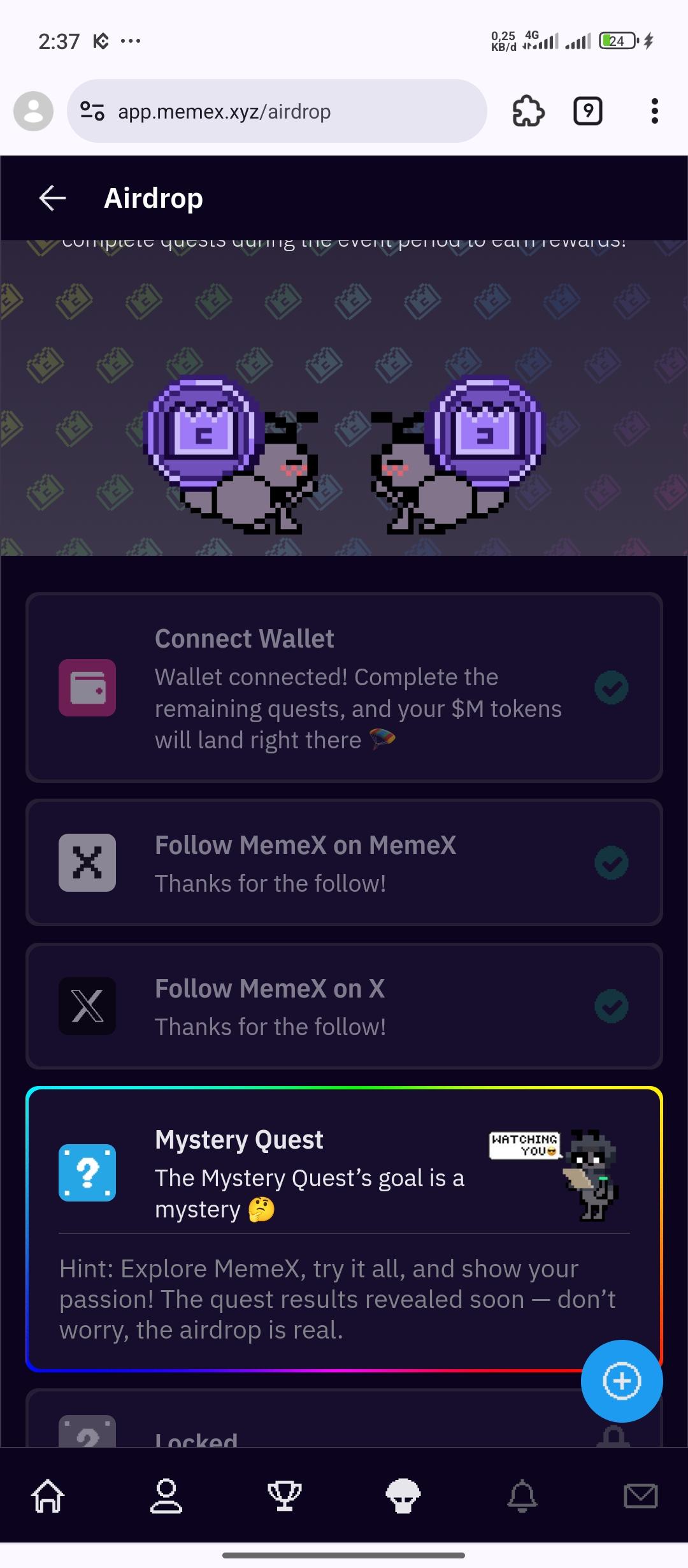Open the messages envelope tab
The image size is (688, 1568).
tap(640, 1496)
